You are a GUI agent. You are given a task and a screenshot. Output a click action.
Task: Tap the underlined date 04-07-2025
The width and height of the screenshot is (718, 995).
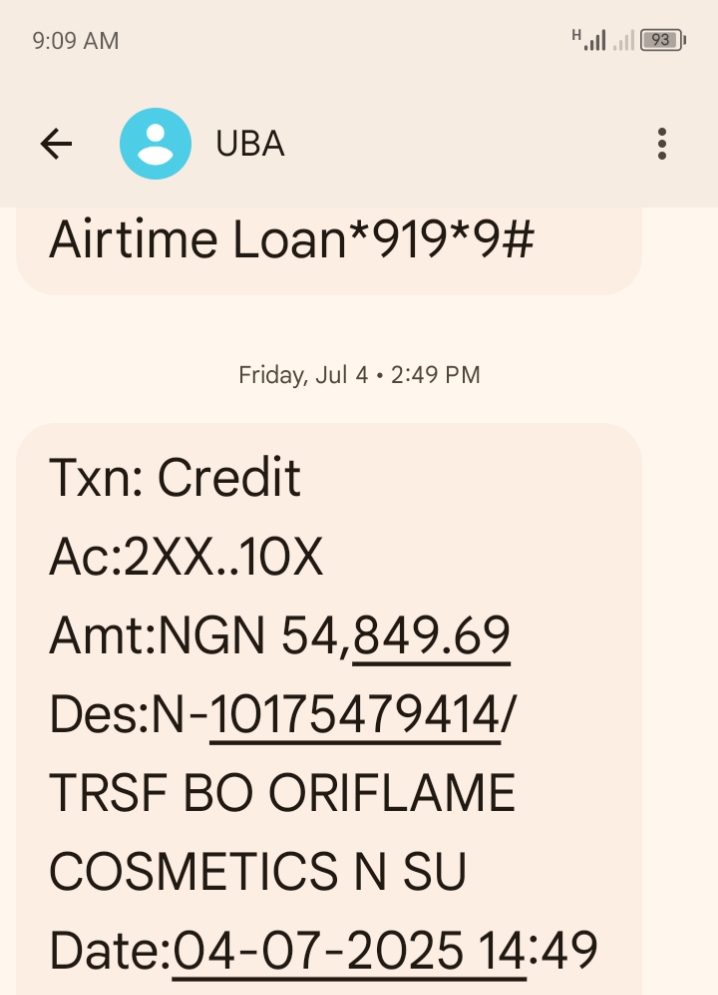tap(318, 951)
